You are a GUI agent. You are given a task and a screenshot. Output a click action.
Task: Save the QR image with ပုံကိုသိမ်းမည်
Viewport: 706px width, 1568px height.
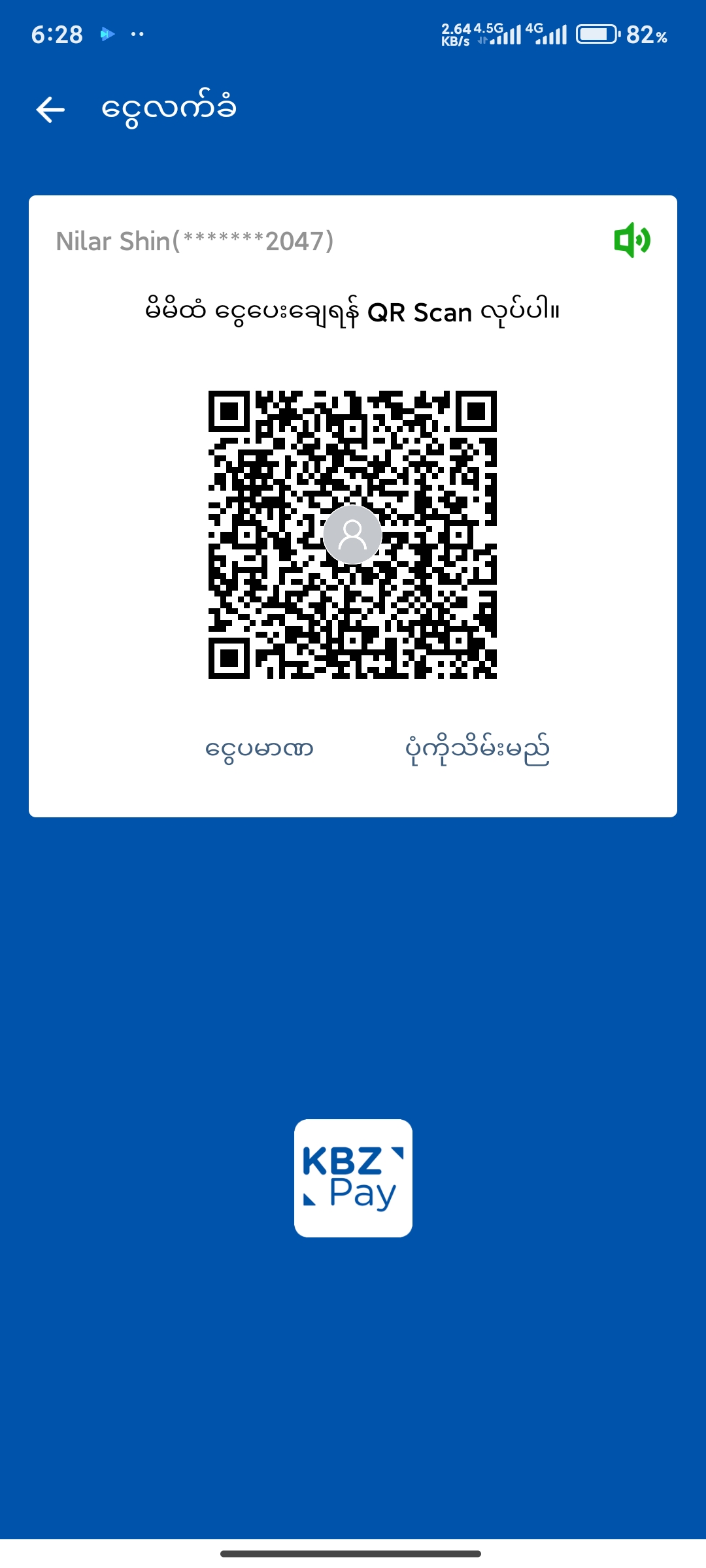click(x=477, y=750)
